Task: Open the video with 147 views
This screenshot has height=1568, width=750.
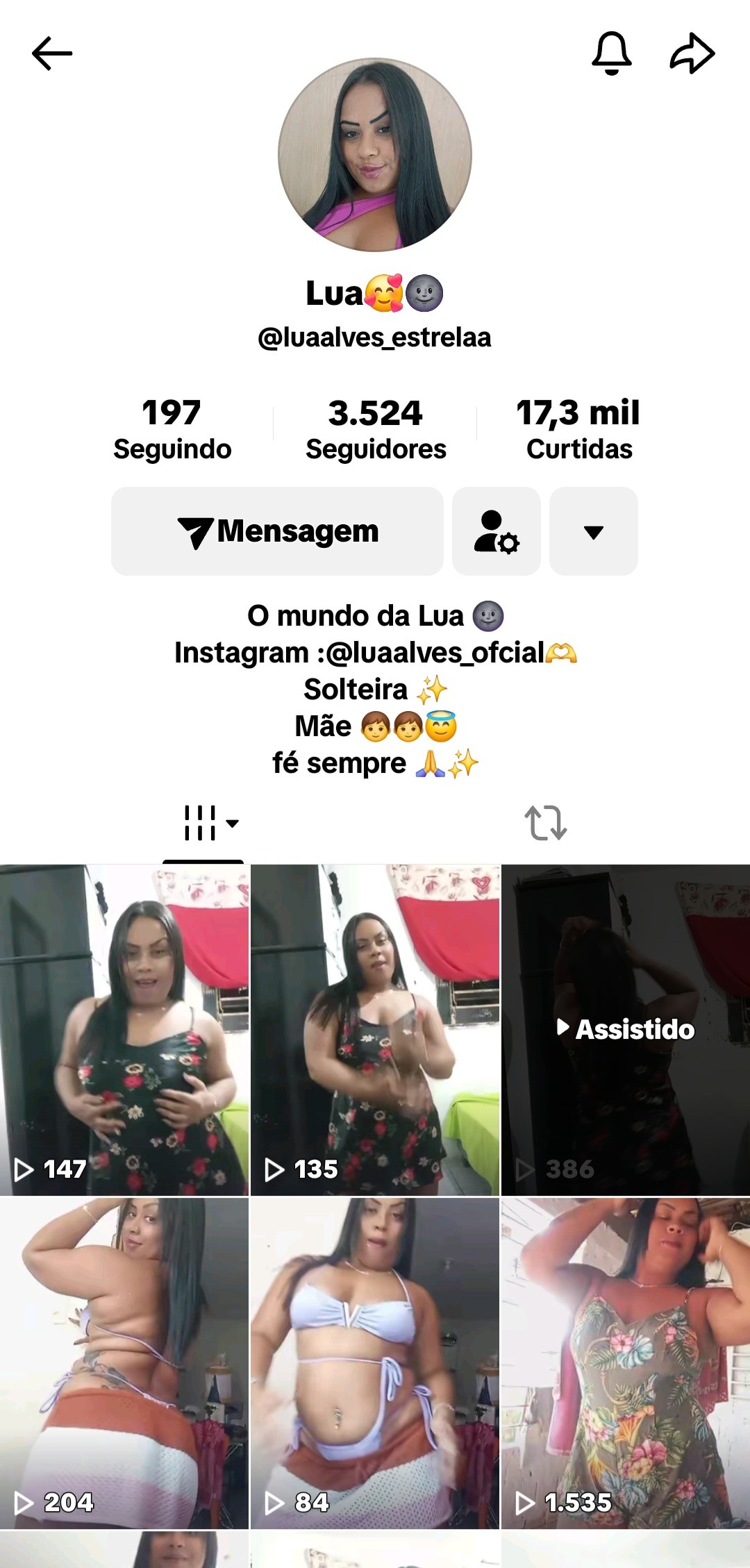Action: (124, 1029)
